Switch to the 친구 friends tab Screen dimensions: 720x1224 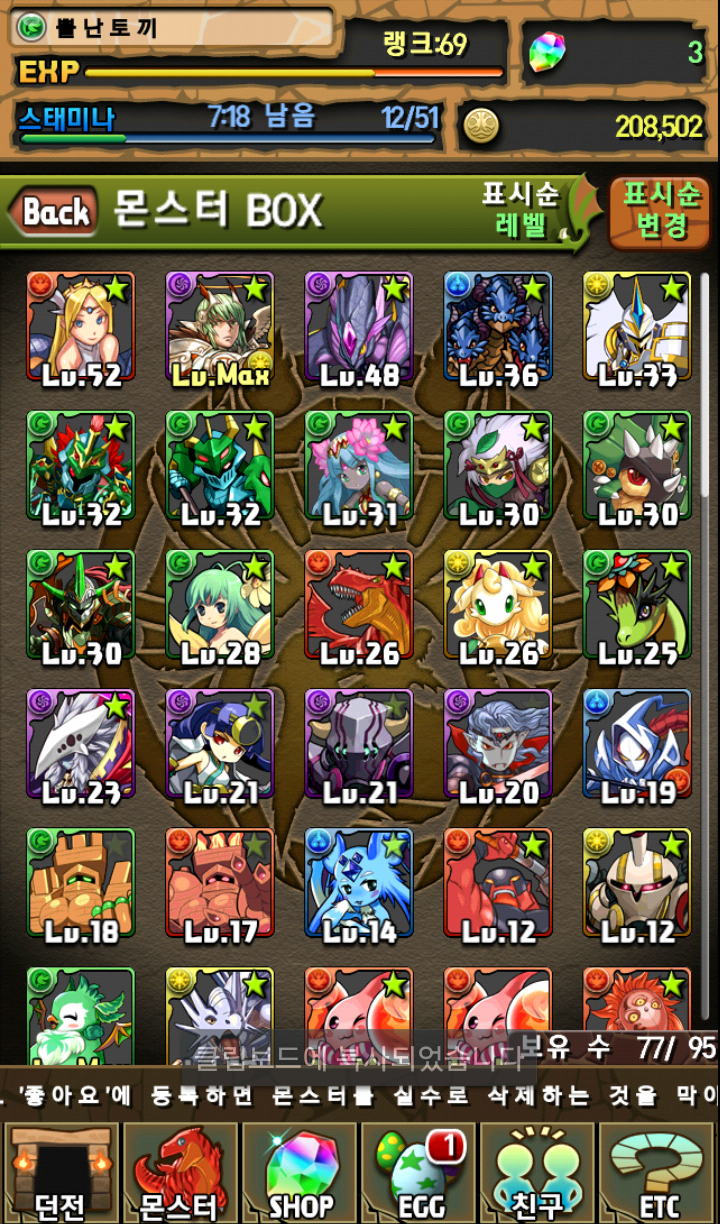[x=538, y=1172]
